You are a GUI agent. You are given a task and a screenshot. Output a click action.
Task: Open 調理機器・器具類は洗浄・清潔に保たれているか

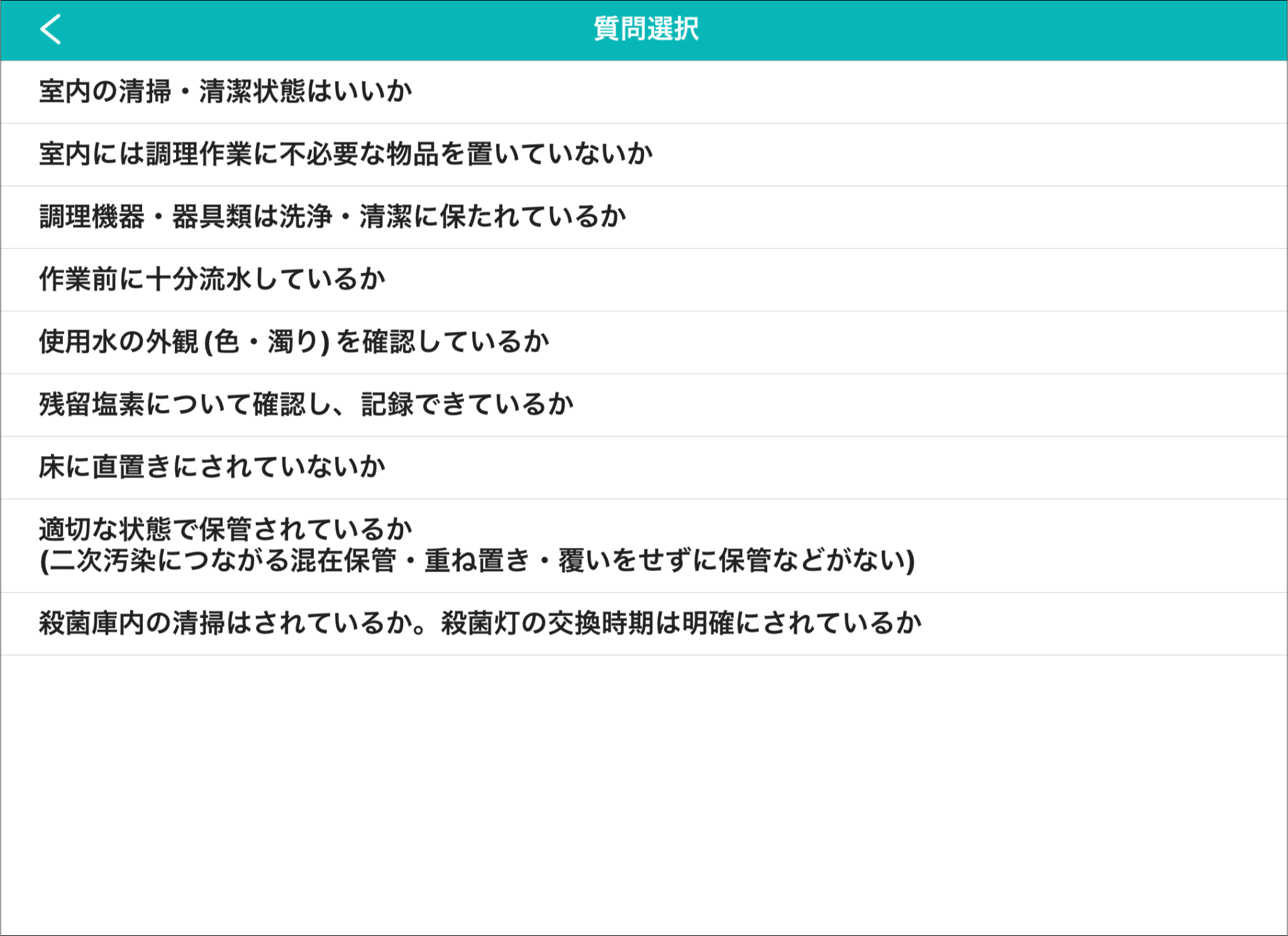(332, 217)
